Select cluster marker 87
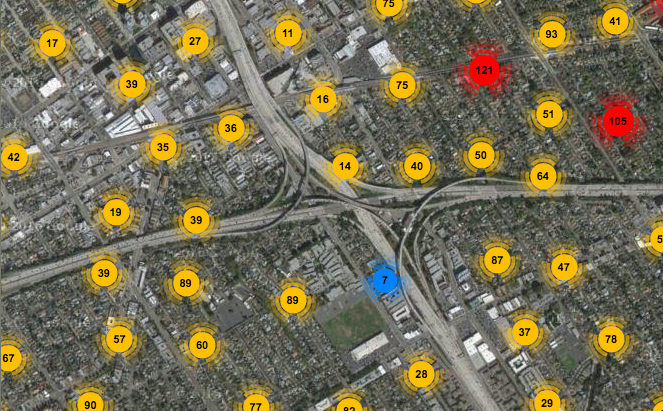 coord(496,261)
